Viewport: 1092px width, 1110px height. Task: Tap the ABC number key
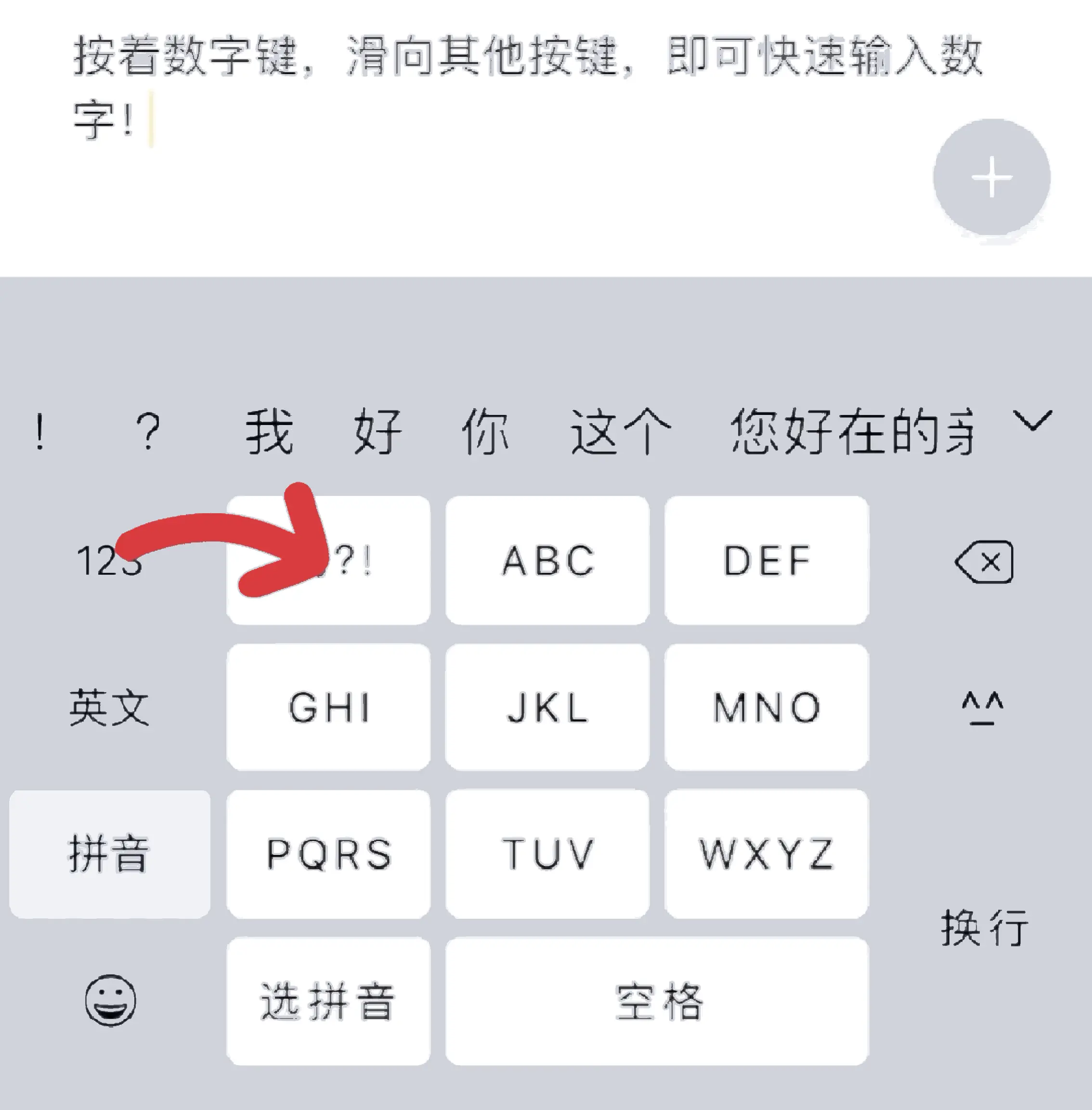(546, 562)
